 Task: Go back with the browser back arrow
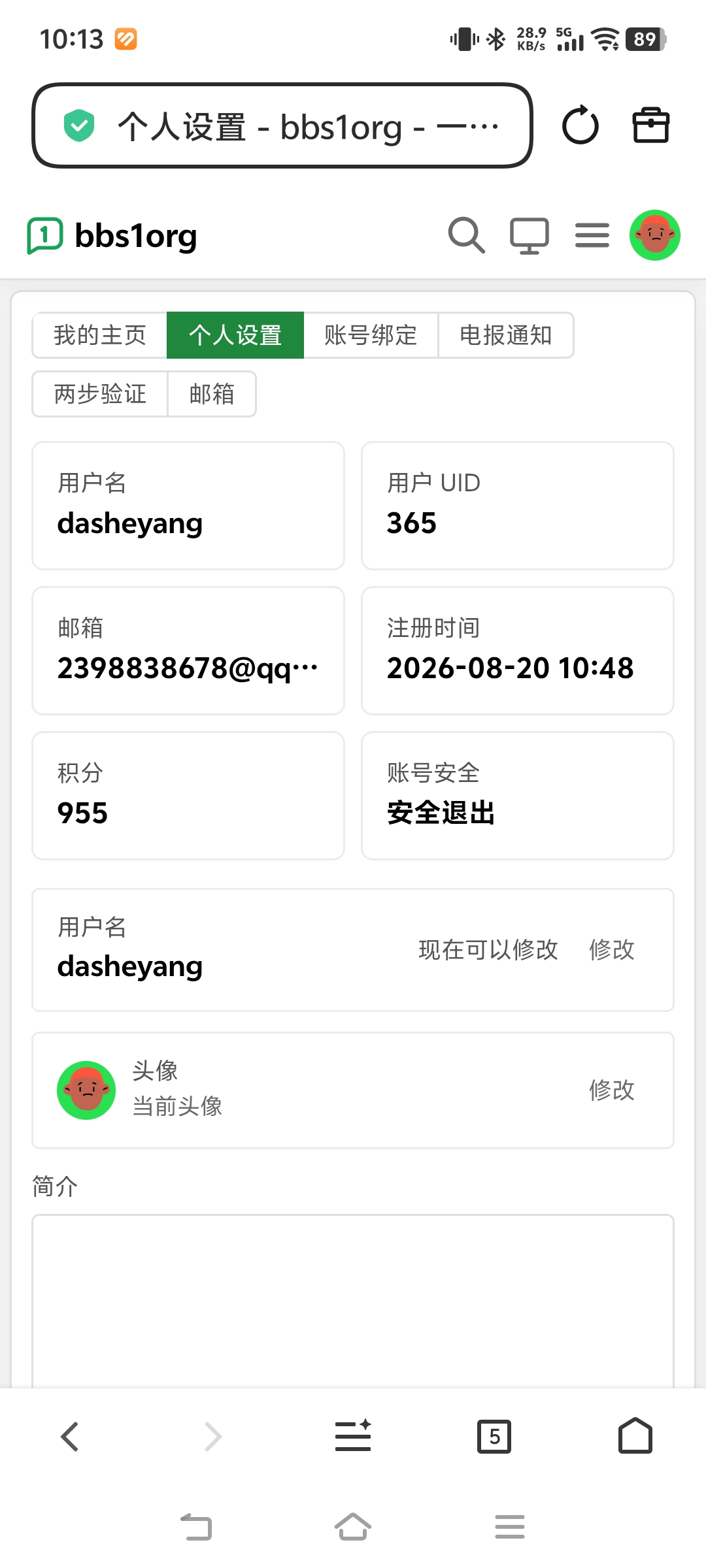tap(70, 1437)
